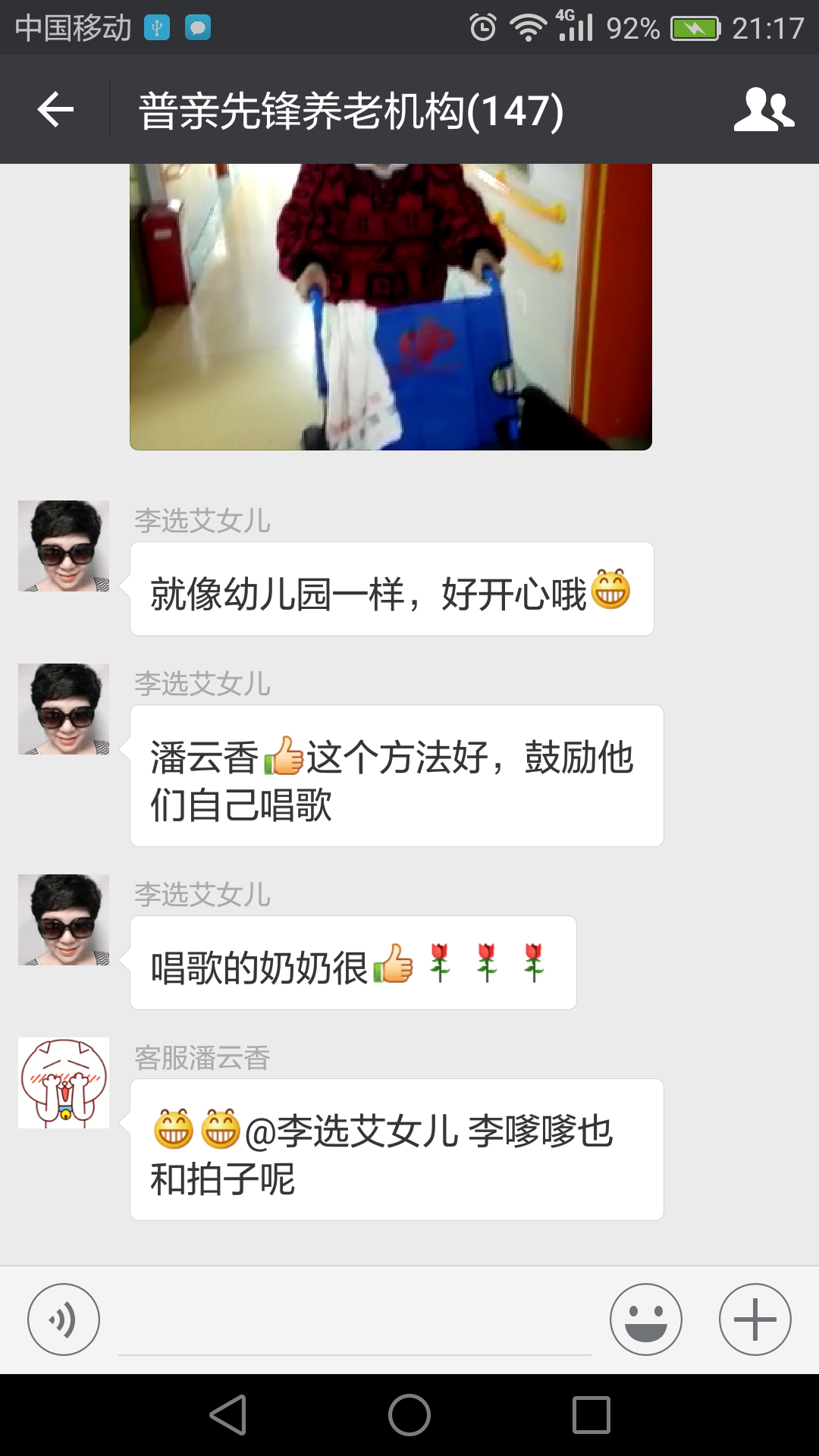Image resolution: width=819 pixels, height=1456 pixels.
Task: Open 李选艾女儿's avatar beside 就像幼儿园一样
Action: (x=64, y=546)
